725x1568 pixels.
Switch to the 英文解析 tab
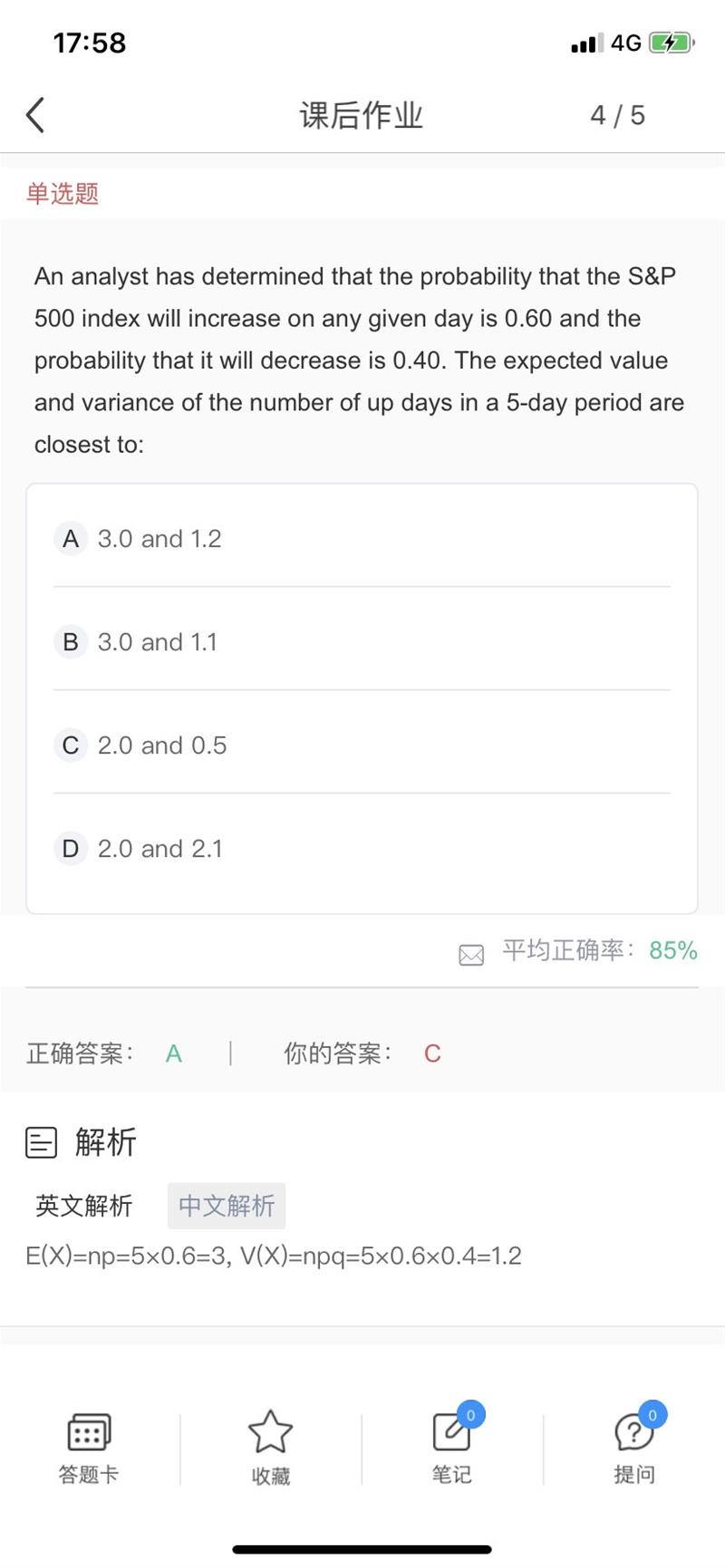[83, 1206]
